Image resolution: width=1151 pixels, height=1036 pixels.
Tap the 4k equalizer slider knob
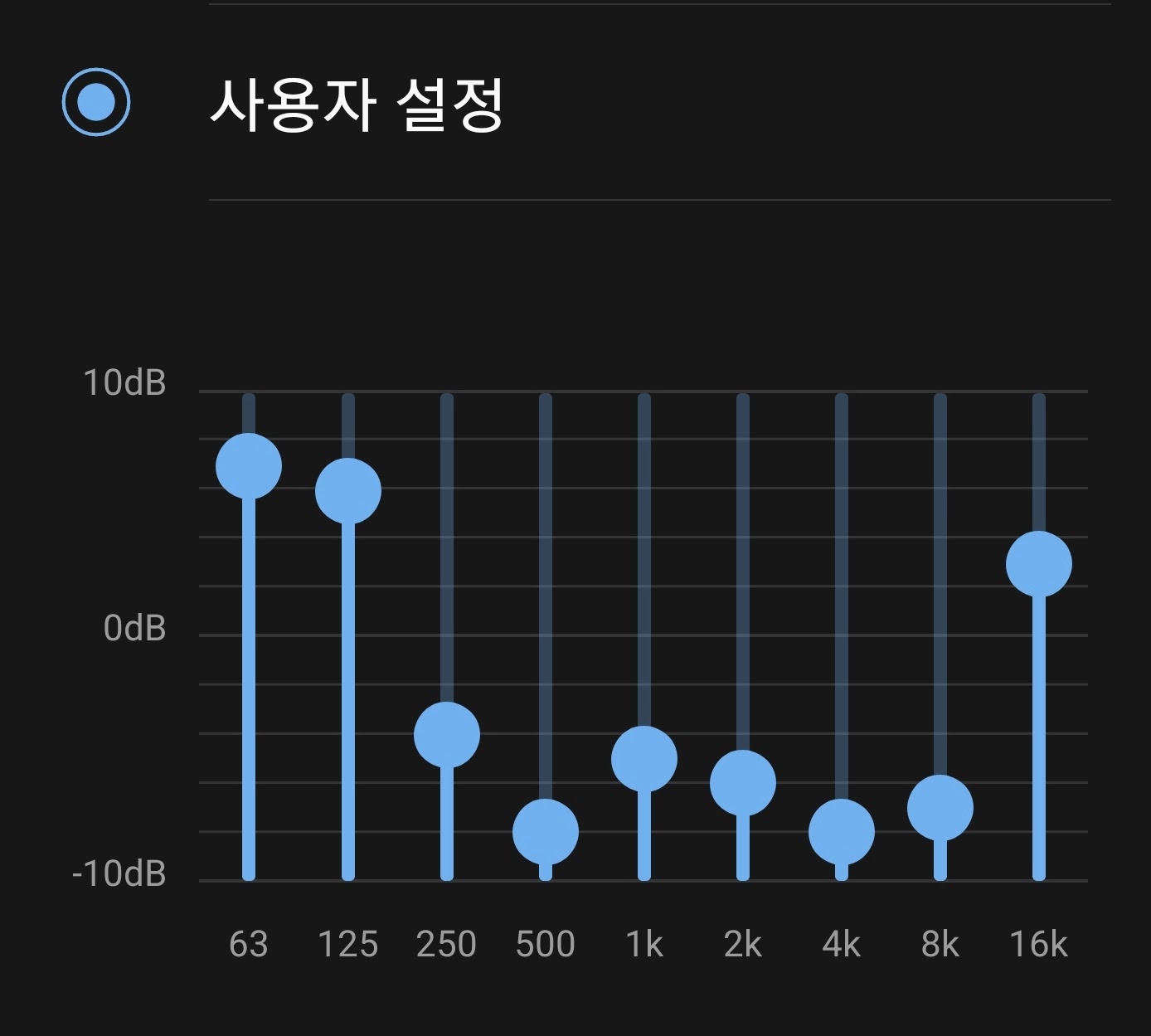pyautogui.click(x=842, y=832)
